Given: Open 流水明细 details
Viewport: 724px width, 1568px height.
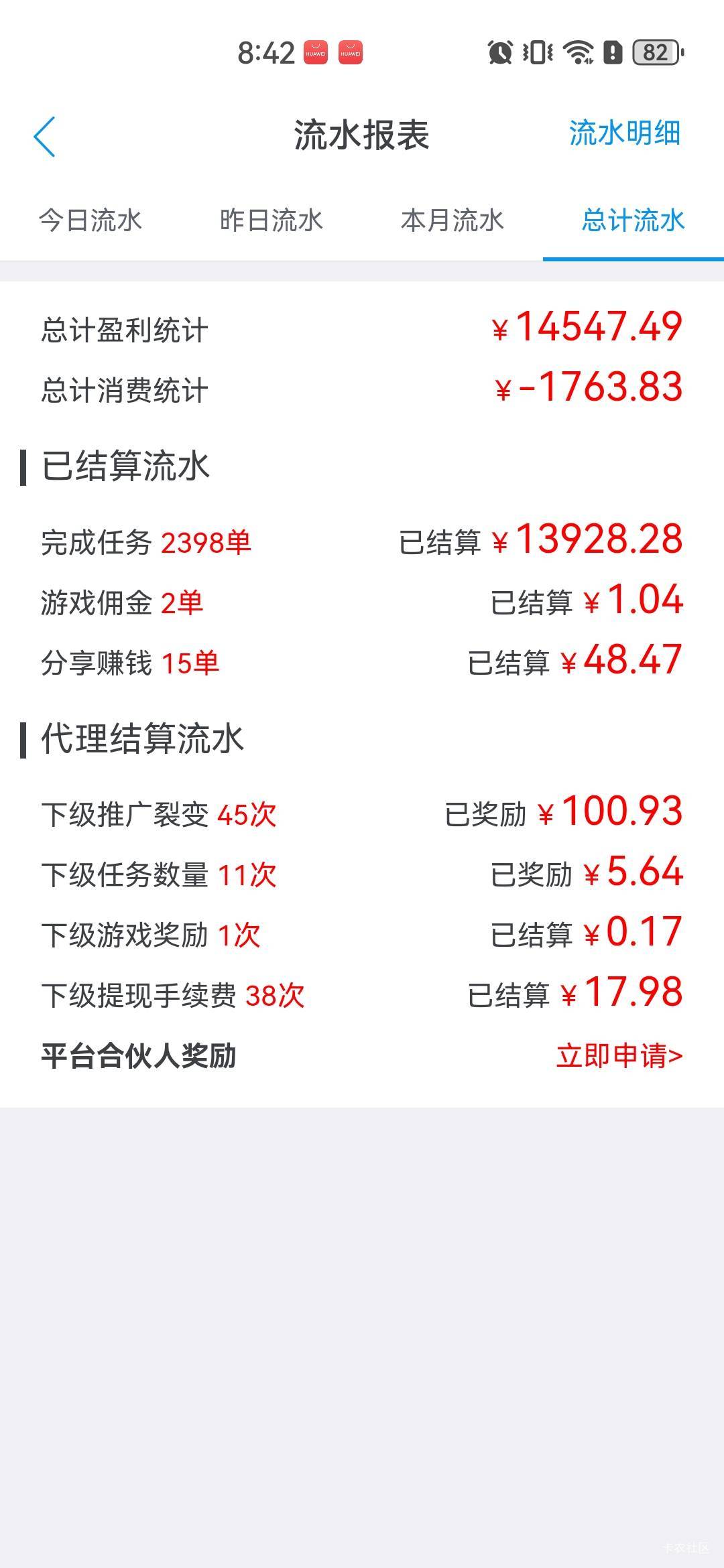Looking at the screenshot, I should [624, 133].
